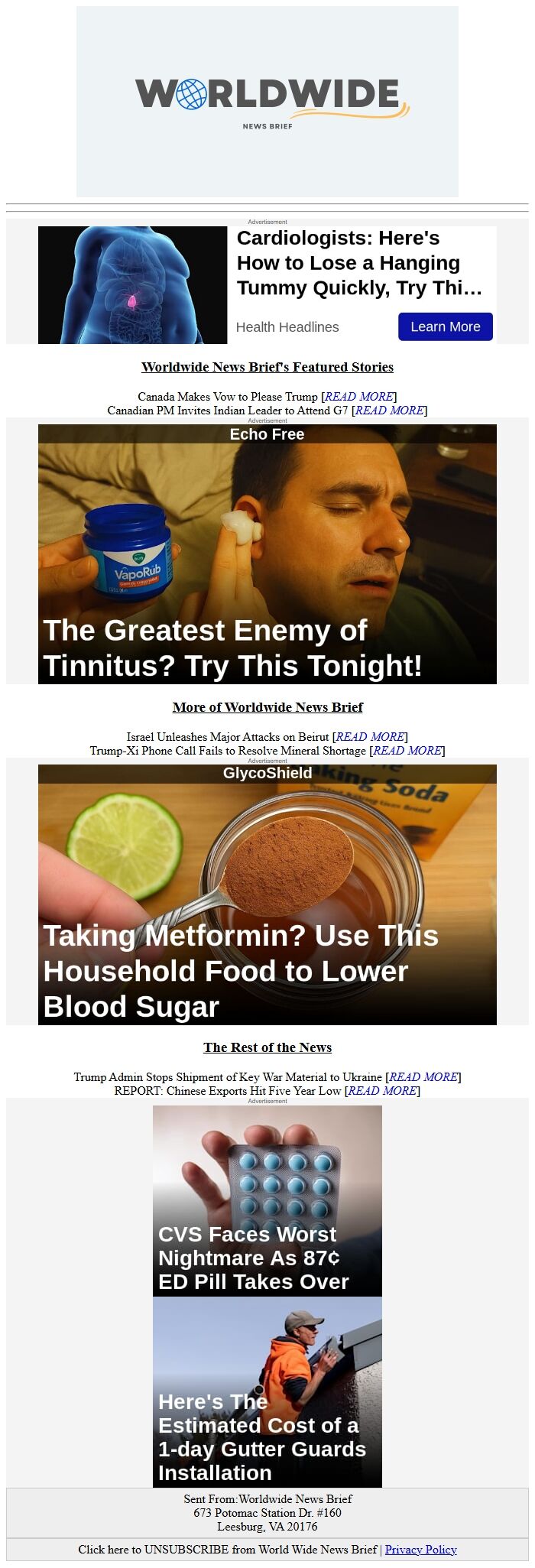Tap Learn More on the cardiologists ad

click(x=445, y=326)
